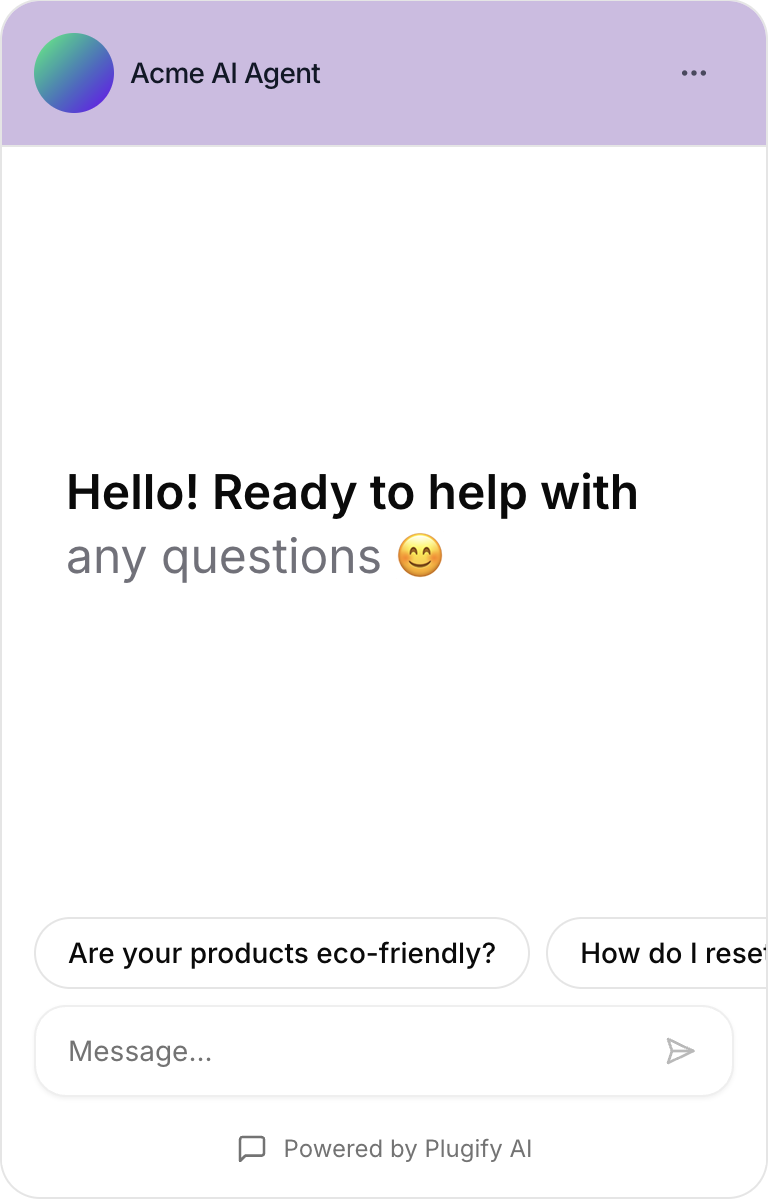Image resolution: width=769 pixels, height=1200 pixels.
Task: Open the Powered by Plugify AI link
Action: tap(386, 1149)
